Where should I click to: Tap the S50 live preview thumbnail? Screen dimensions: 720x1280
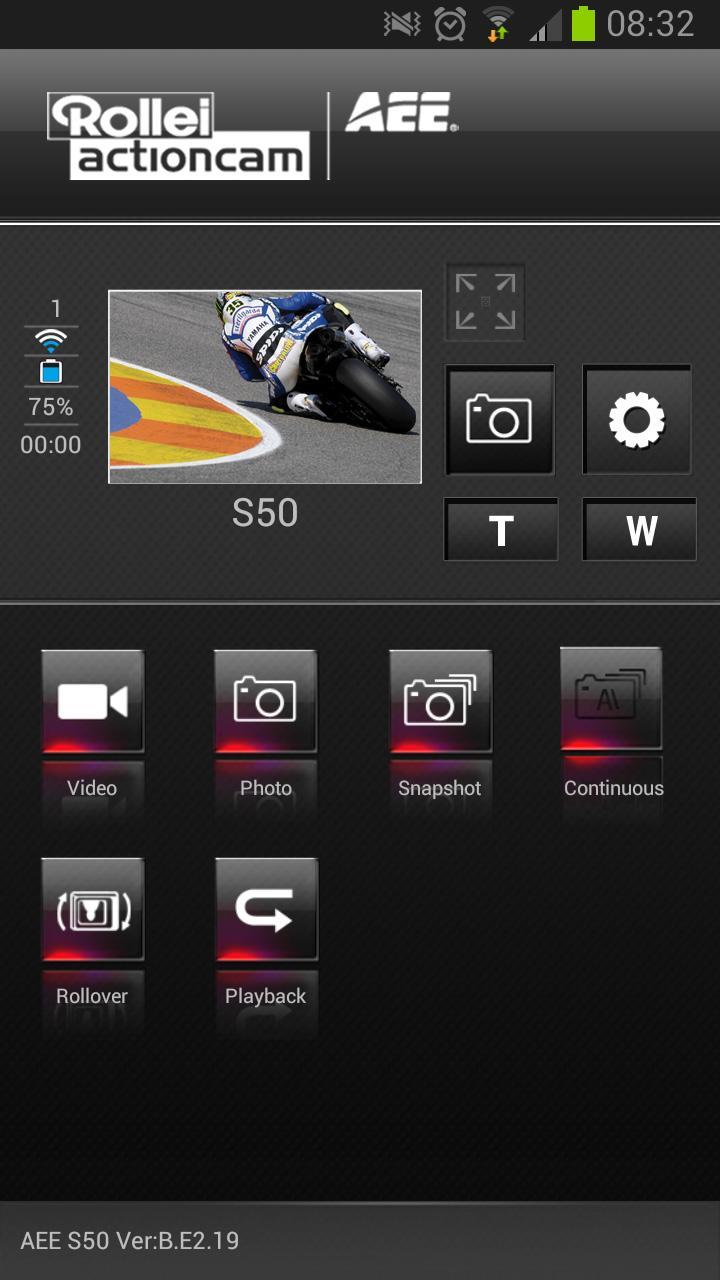[265, 387]
